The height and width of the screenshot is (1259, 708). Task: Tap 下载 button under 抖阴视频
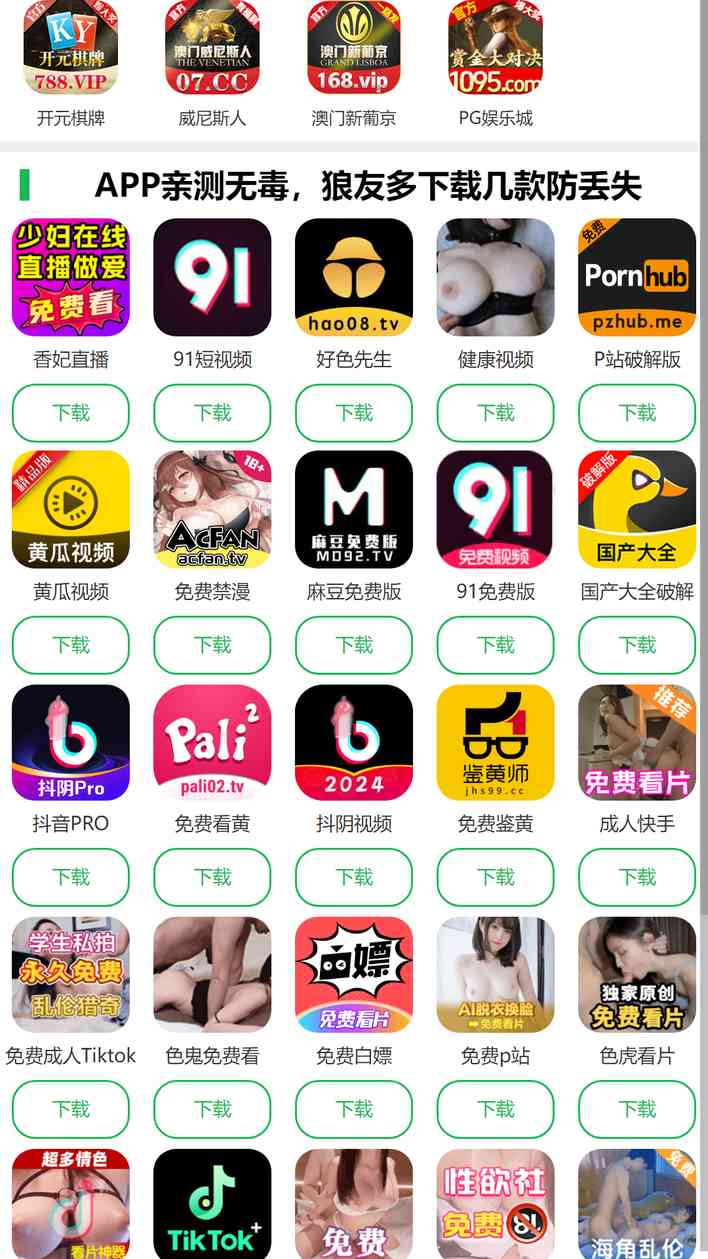[354, 877]
